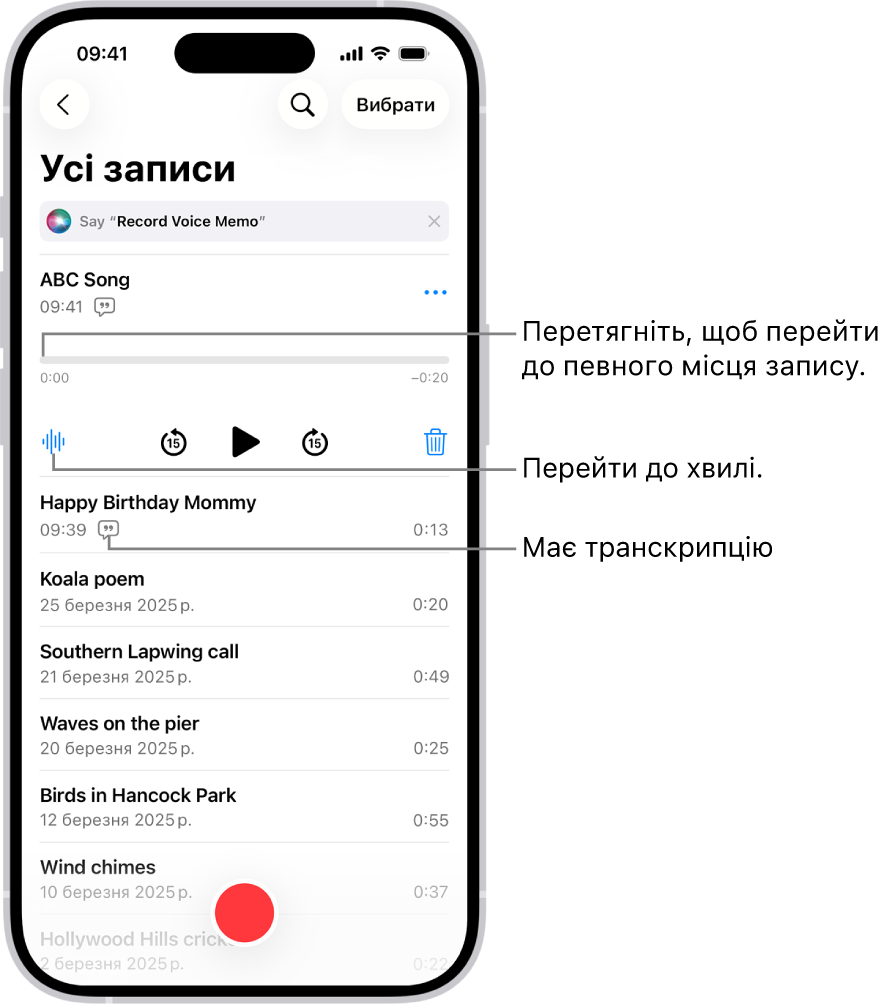Viewport: 896px width, 1008px height.
Task: Open search for recordings
Action: click(x=302, y=105)
